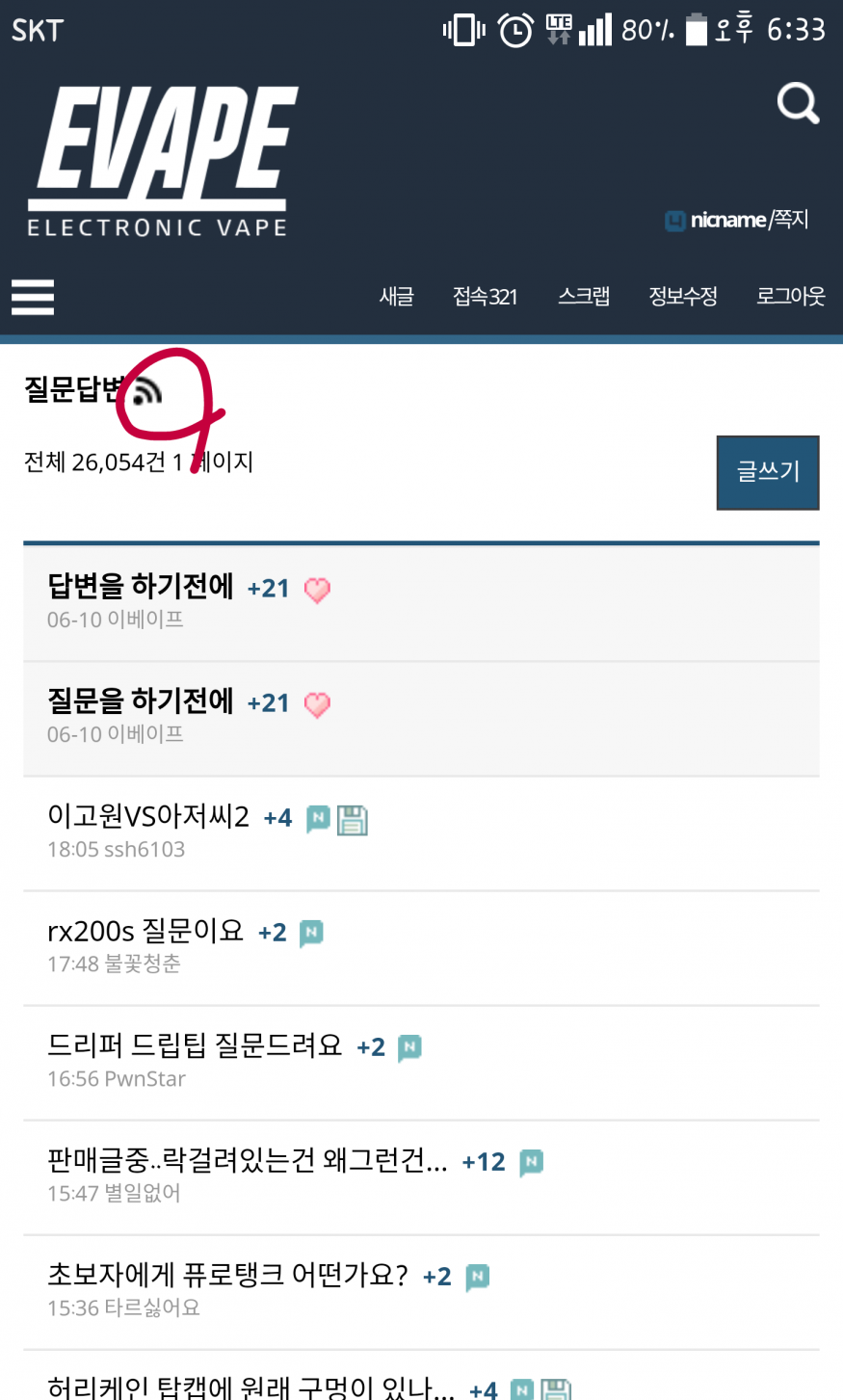The width and height of the screenshot is (843, 1400).
Task: Open the search magnifier icon
Action: (x=798, y=103)
